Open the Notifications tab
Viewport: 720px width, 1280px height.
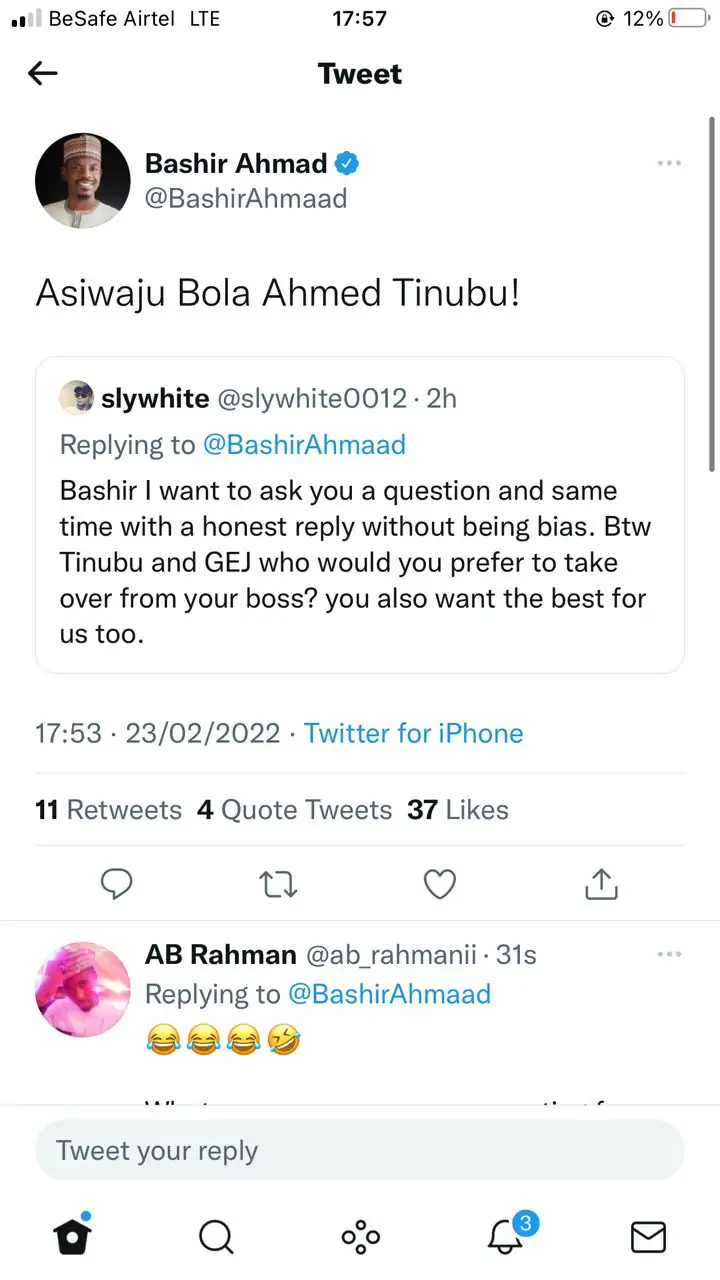[x=506, y=1237]
